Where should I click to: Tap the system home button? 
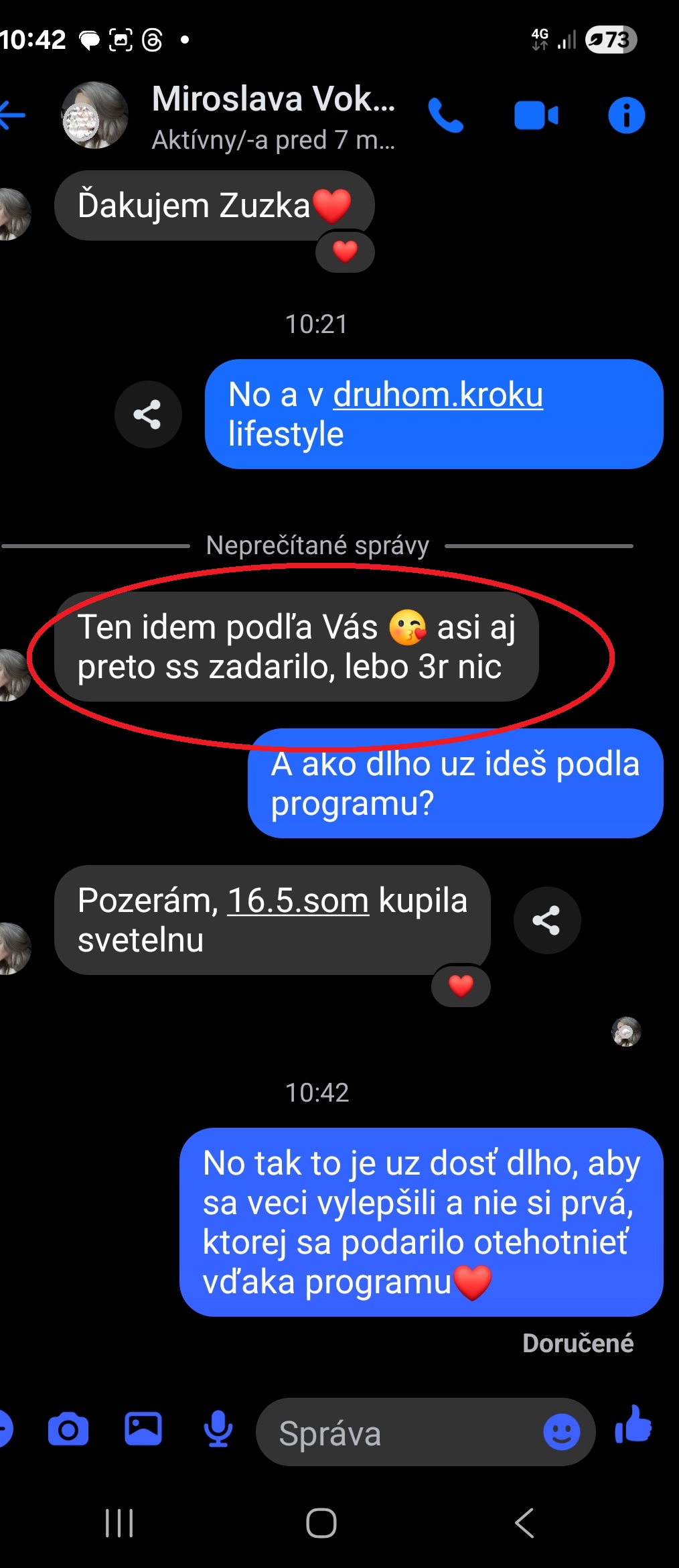tap(321, 1523)
